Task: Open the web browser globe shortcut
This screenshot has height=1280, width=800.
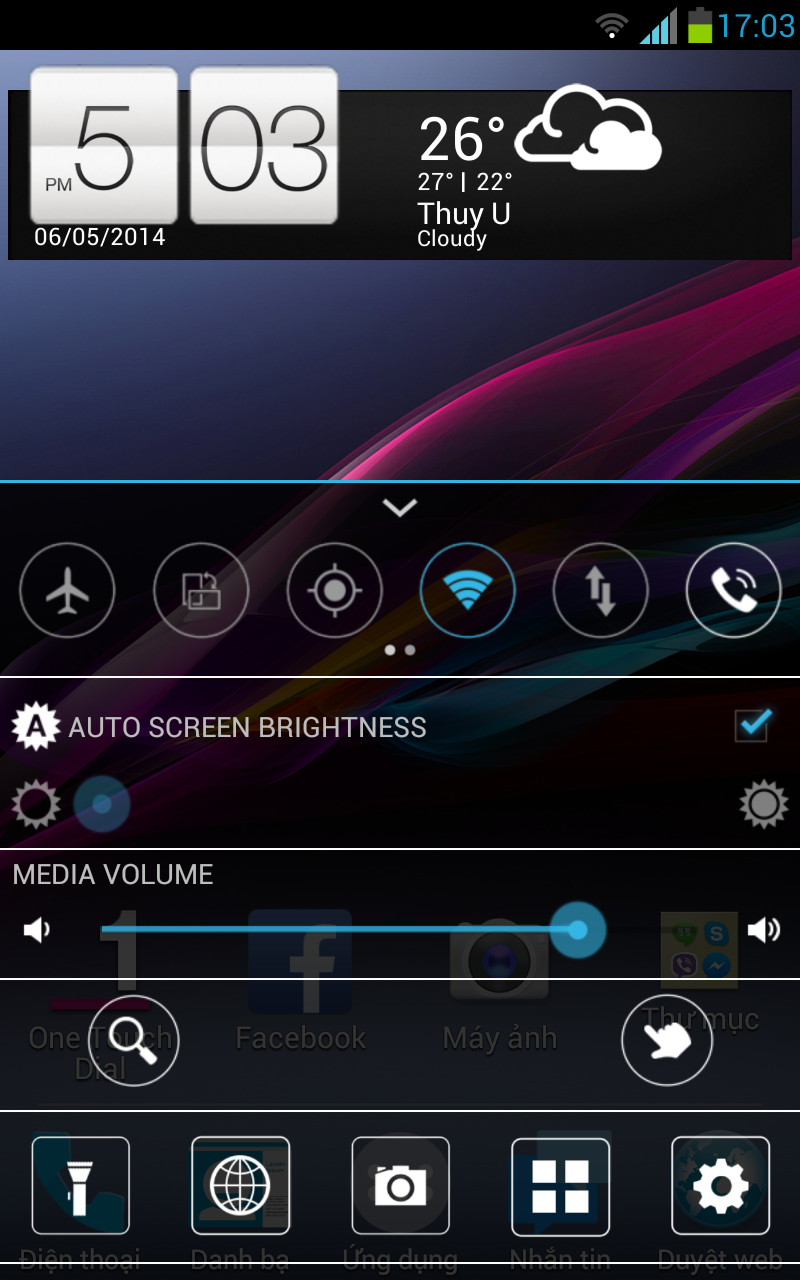Action: [x=240, y=1186]
